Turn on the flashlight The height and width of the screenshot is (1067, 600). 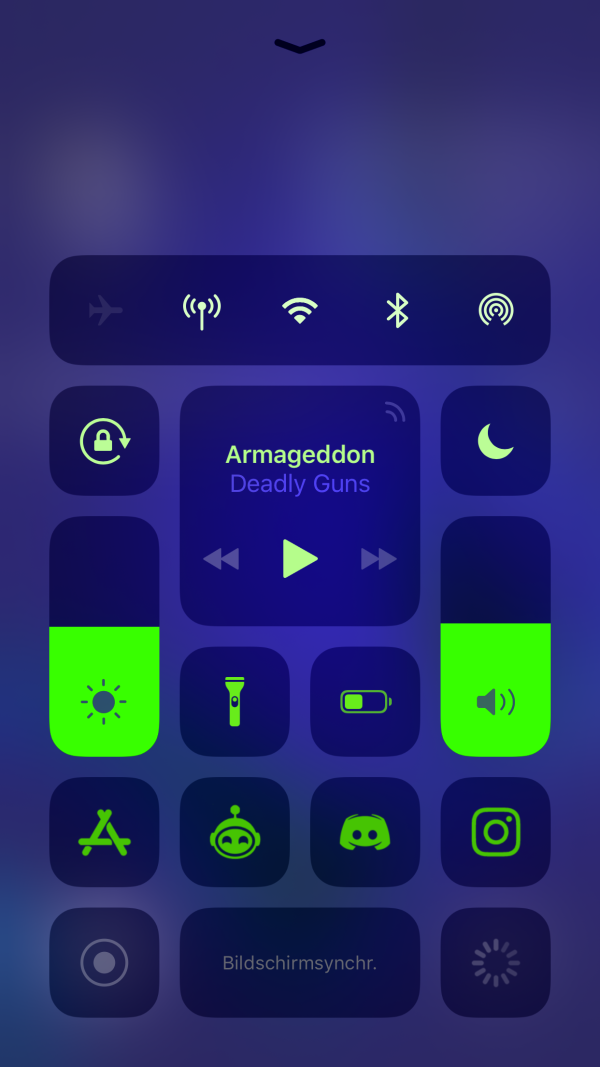[235, 701]
